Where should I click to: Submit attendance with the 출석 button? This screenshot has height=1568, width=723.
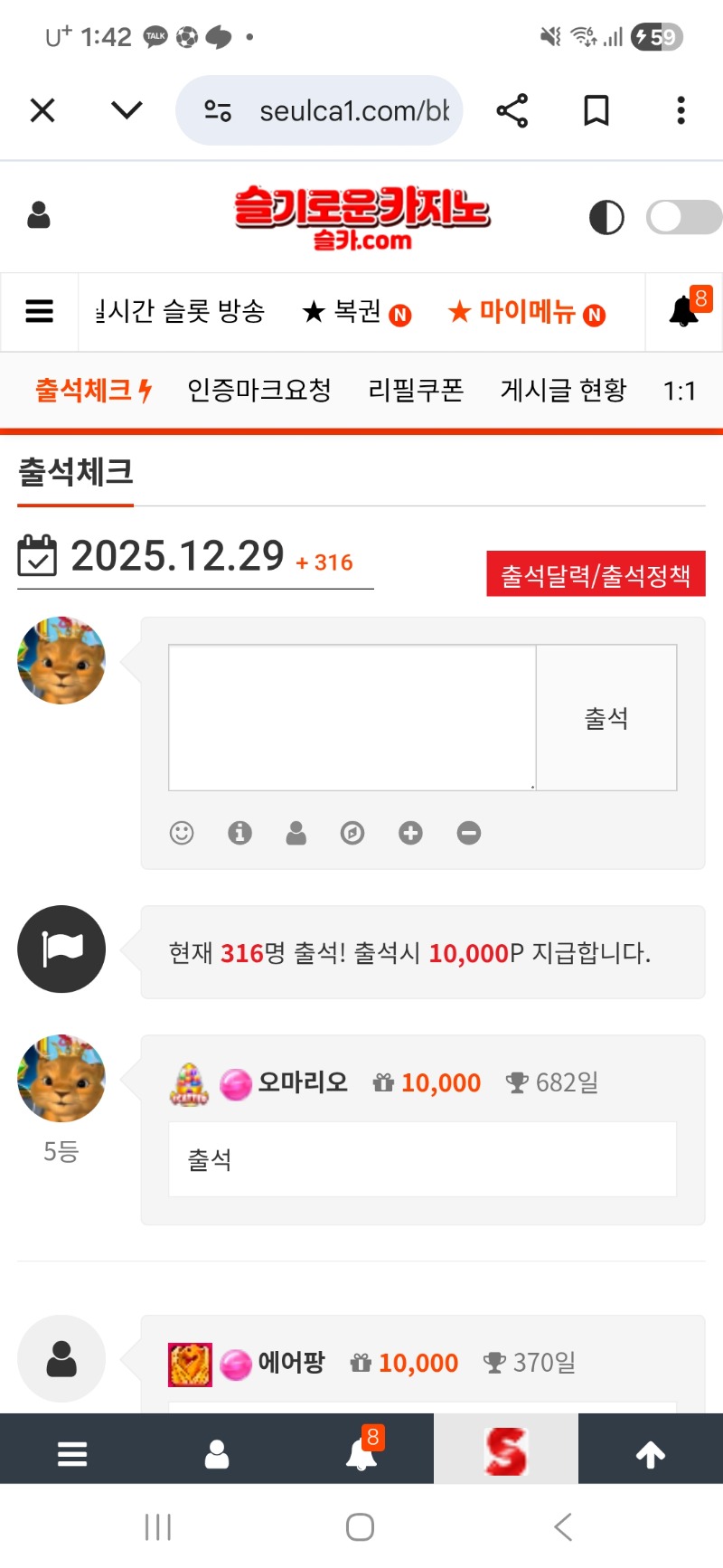pos(606,718)
